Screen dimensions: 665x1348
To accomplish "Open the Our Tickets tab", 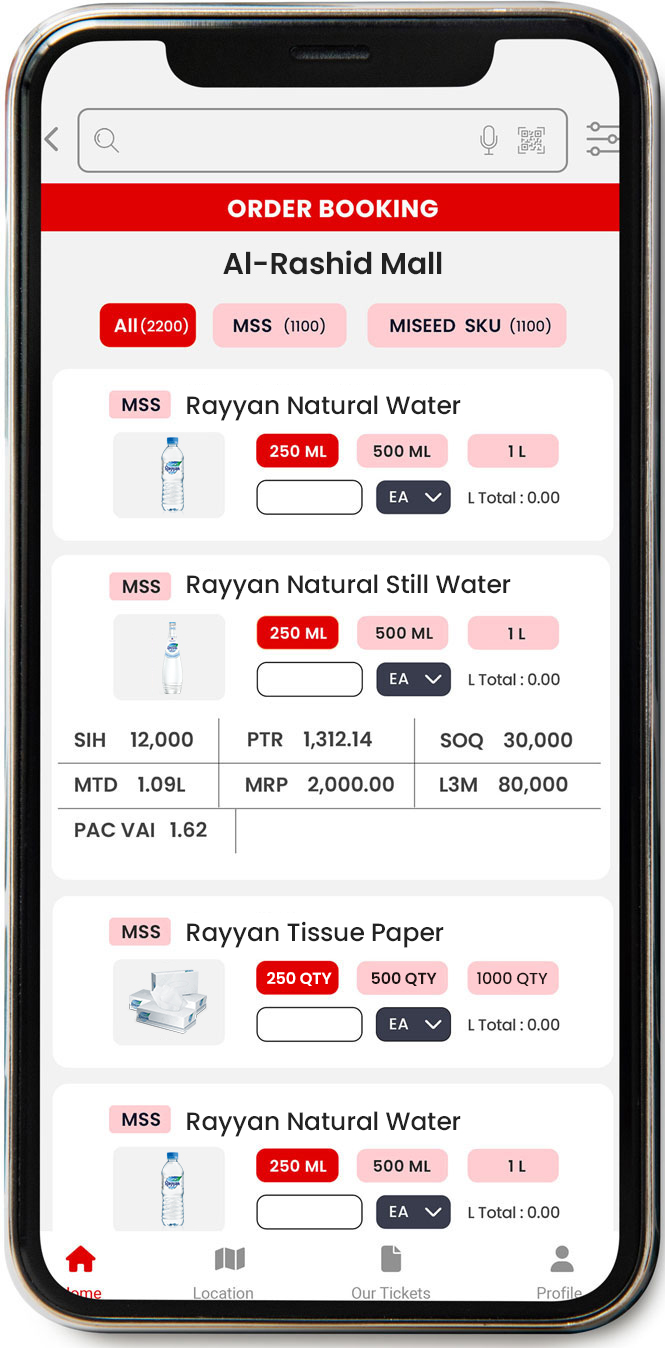I will click(x=391, y=1270).
